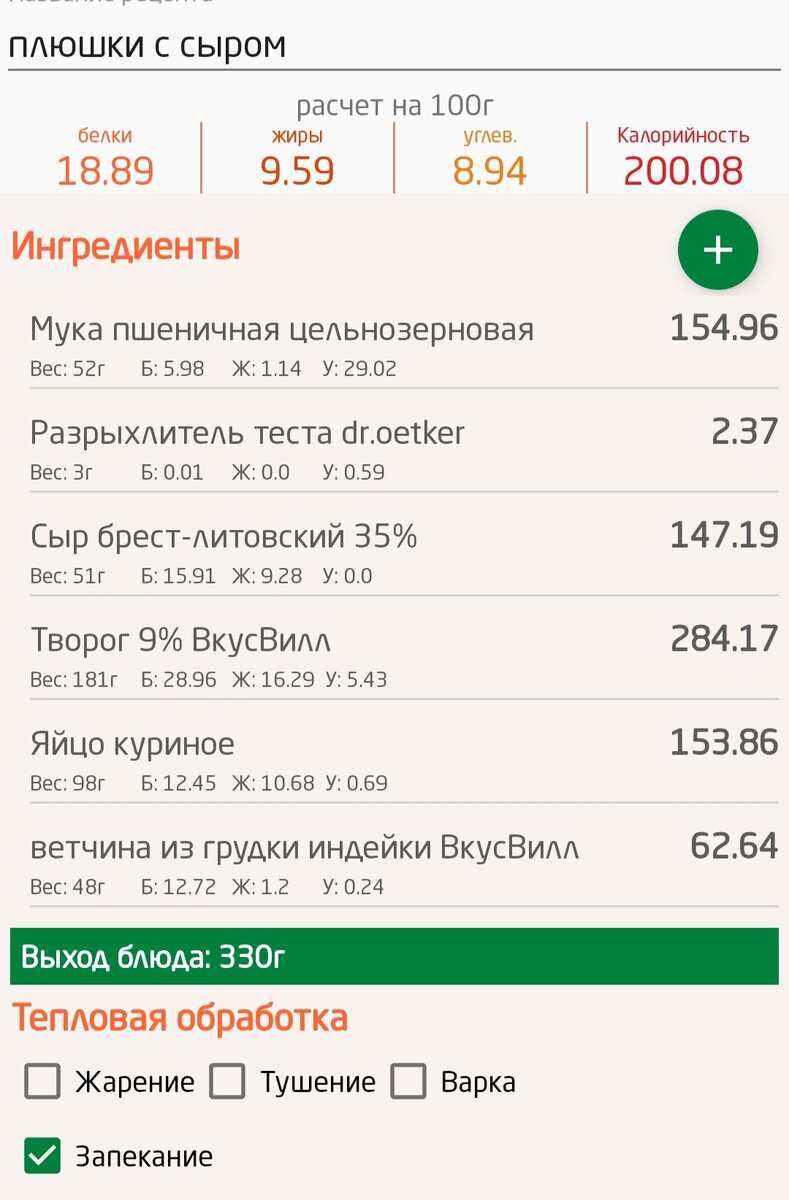Check the Жарение checkbox
Viewport: 789px width, 1200px height.
tap(42, 1081)
